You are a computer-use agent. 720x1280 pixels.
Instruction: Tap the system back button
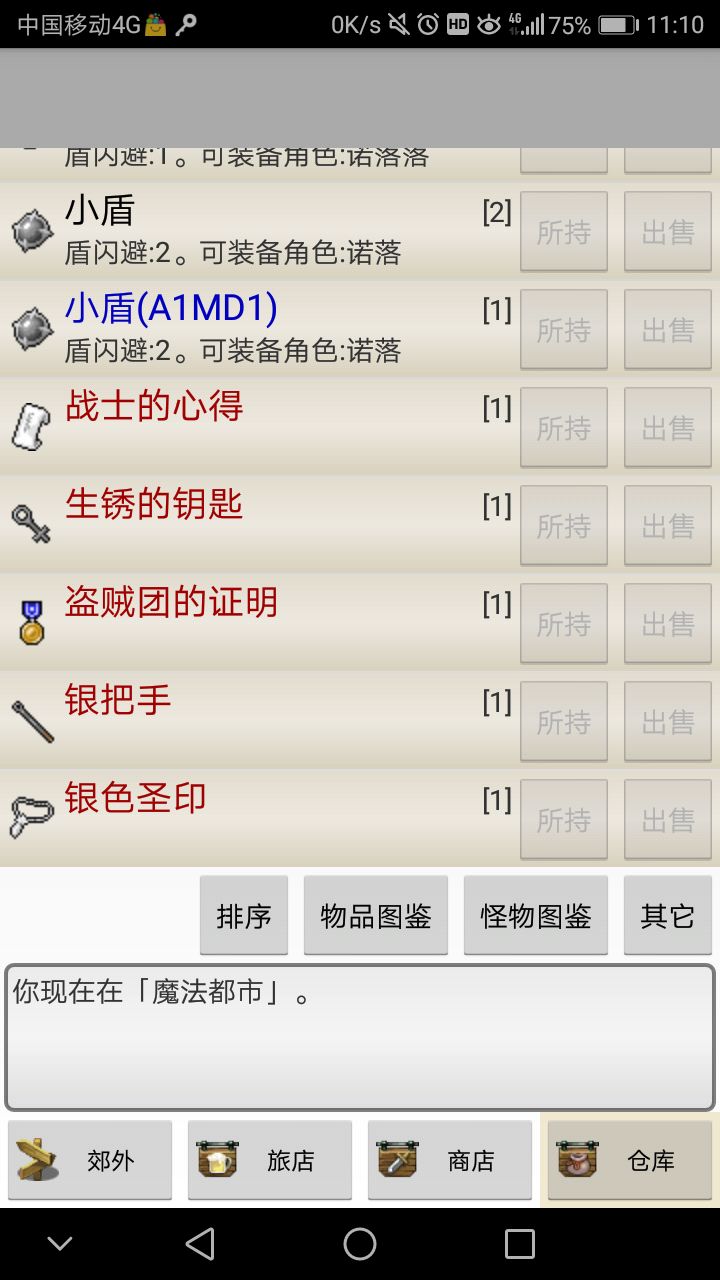[200, 1244]
